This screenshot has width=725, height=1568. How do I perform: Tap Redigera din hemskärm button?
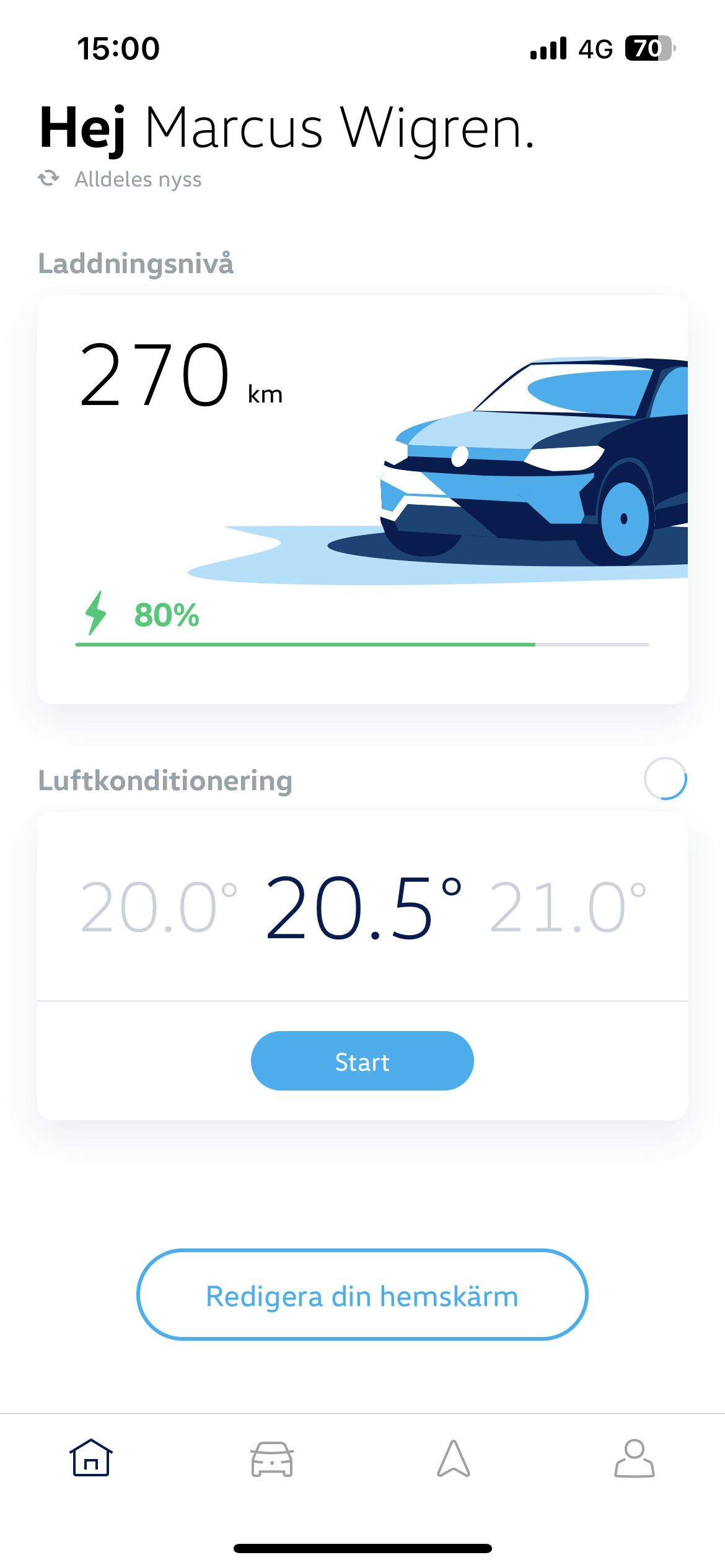[362, 1295]
